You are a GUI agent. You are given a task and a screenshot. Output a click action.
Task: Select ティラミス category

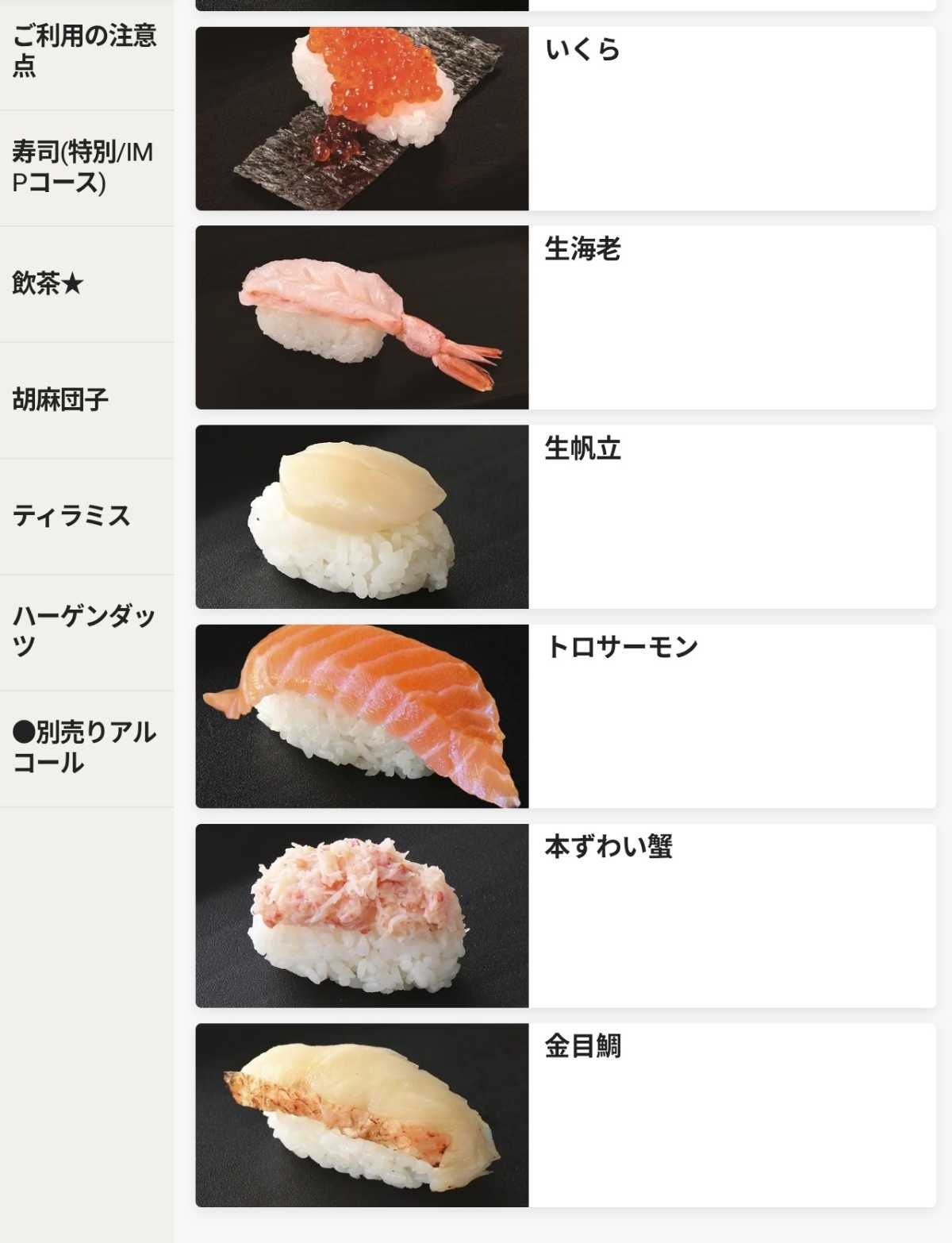click(x=85, y=516)
